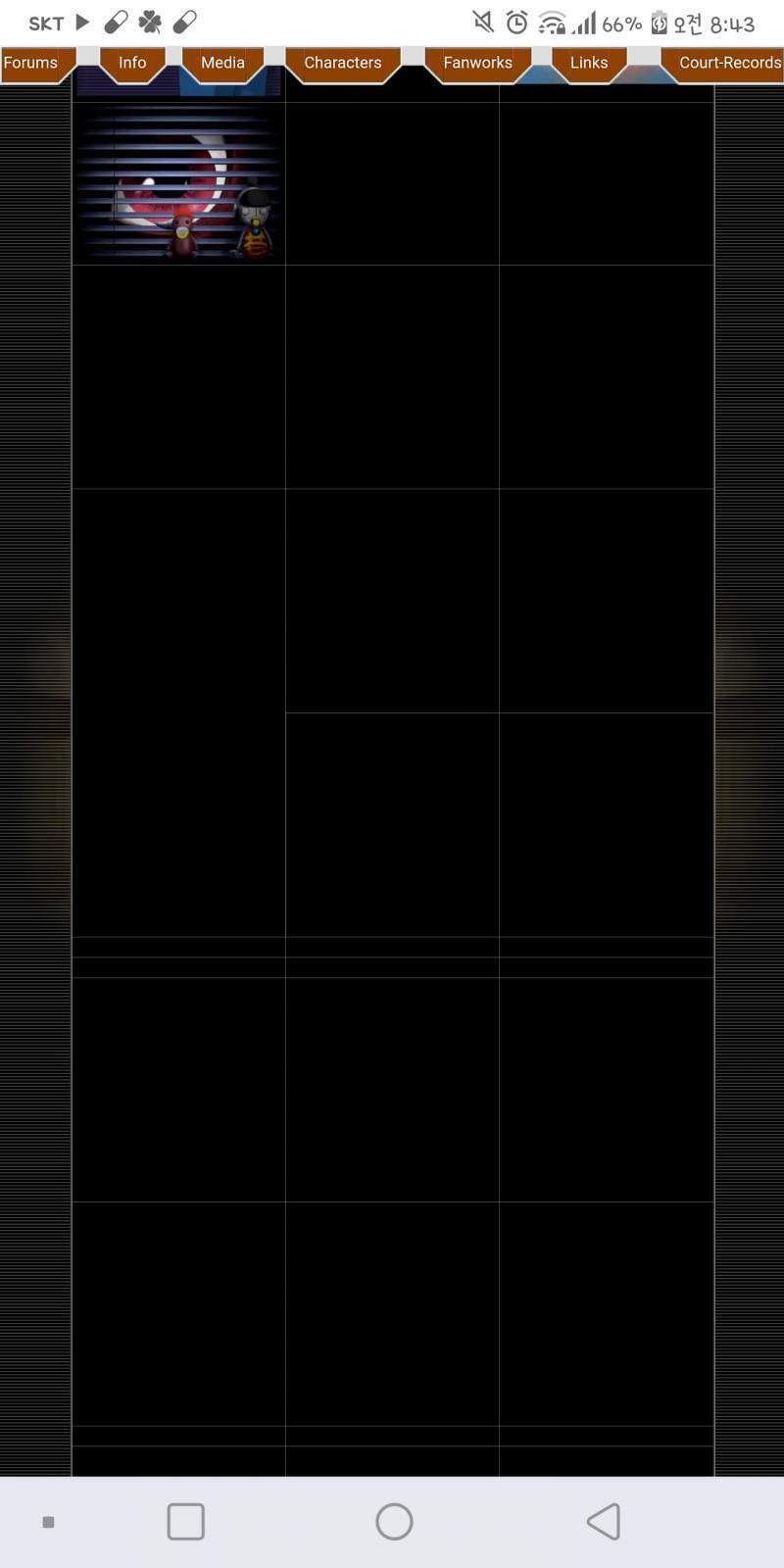
Task: Open the Links tab
Action: pyautogui.click(x=589, y=63)
